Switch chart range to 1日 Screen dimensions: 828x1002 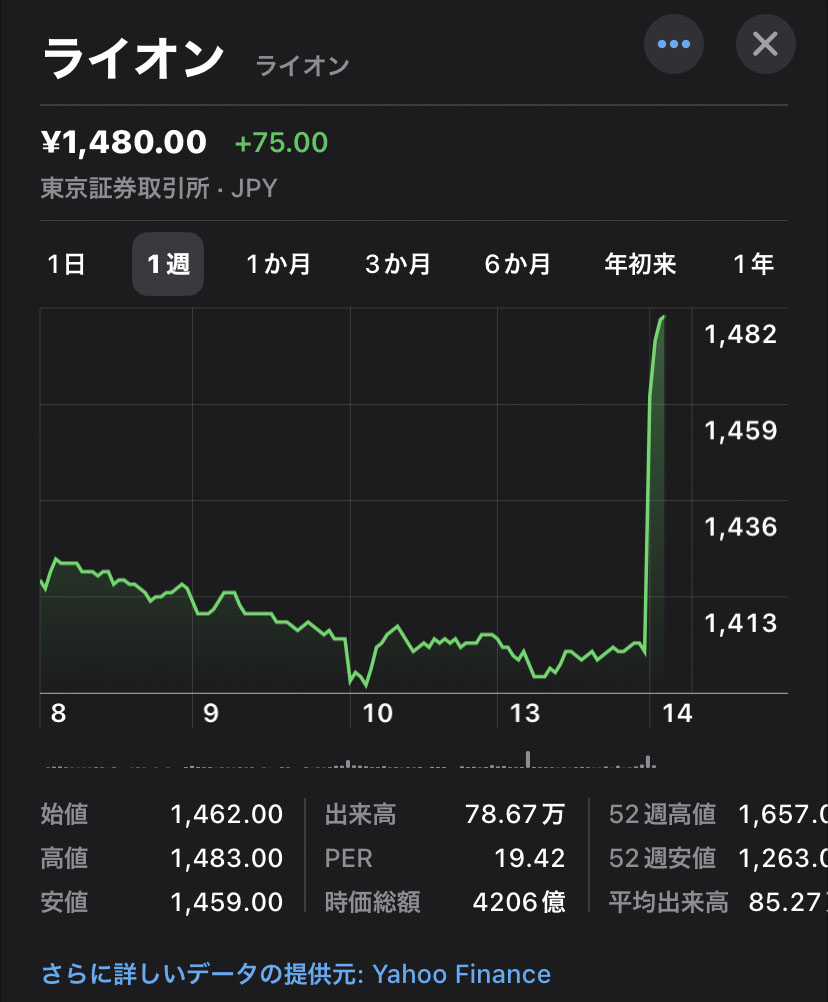(66, 264)
